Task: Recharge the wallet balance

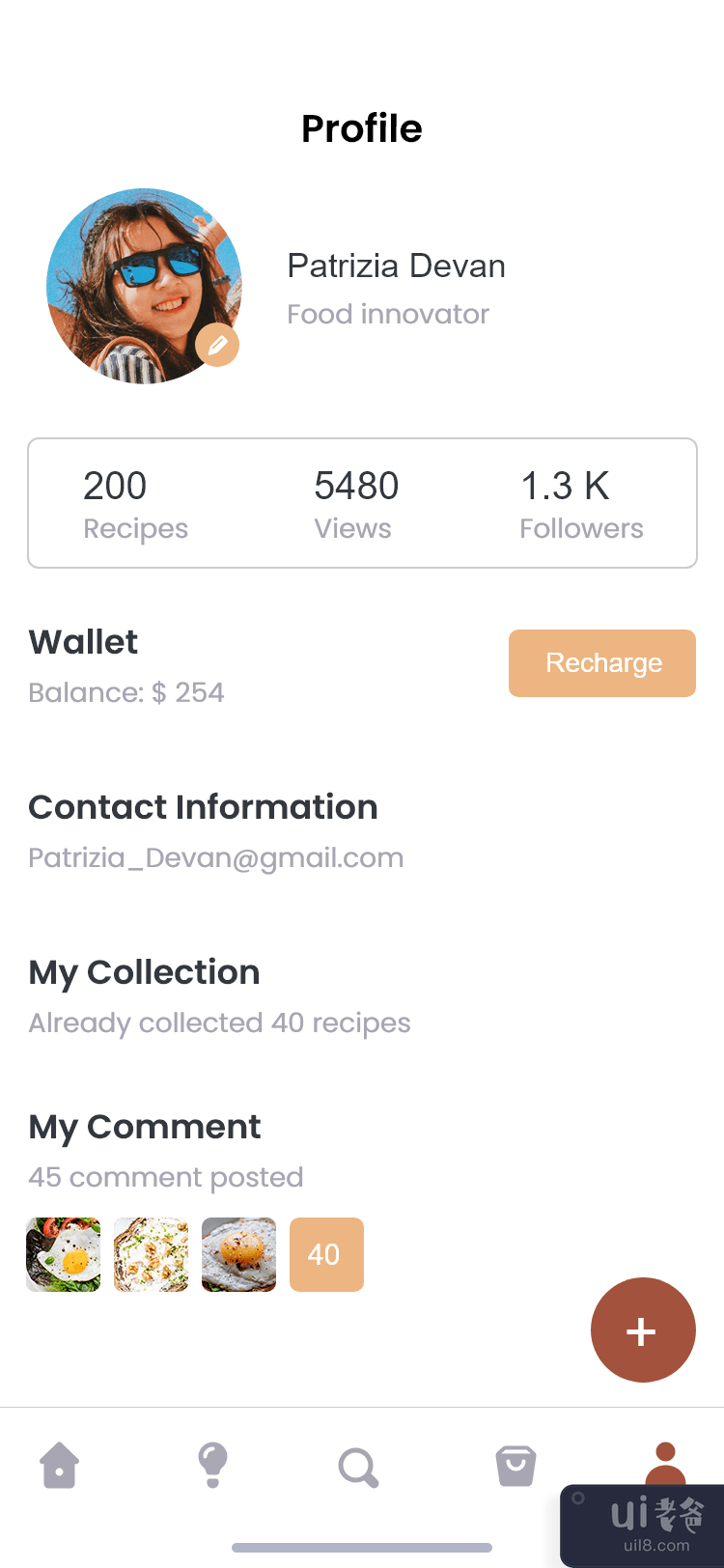Action: point(602,663)
